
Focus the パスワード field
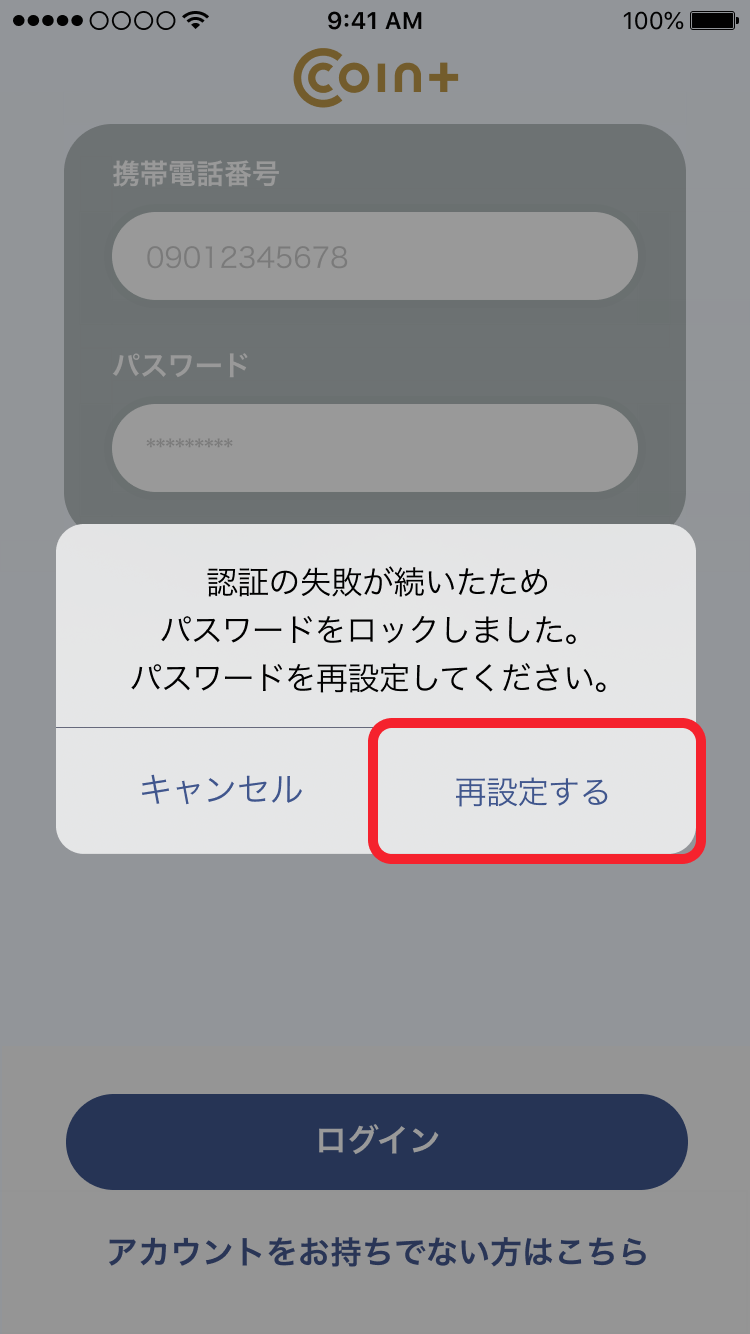click(374, 447)
